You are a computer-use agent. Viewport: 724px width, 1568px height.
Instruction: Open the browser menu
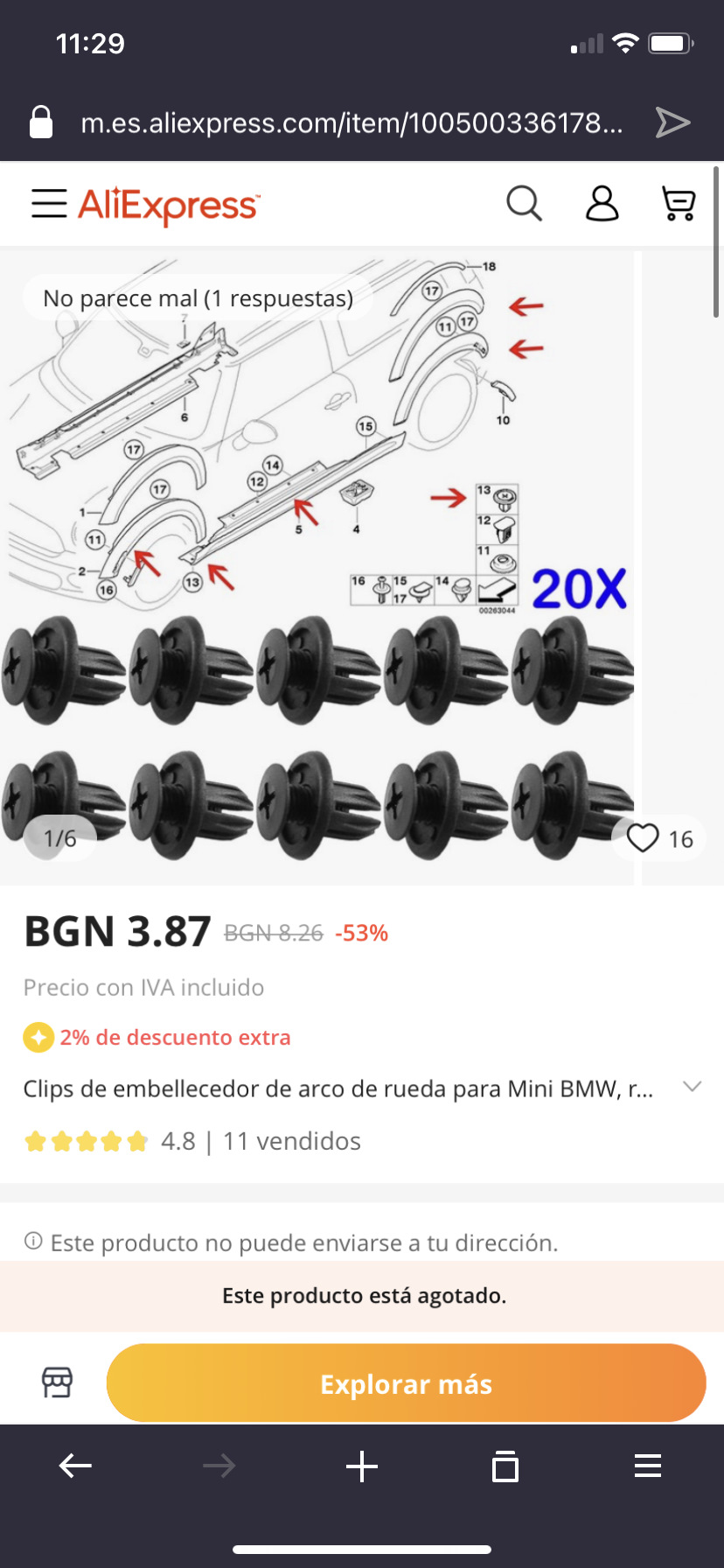click(x=648, y=1466)
